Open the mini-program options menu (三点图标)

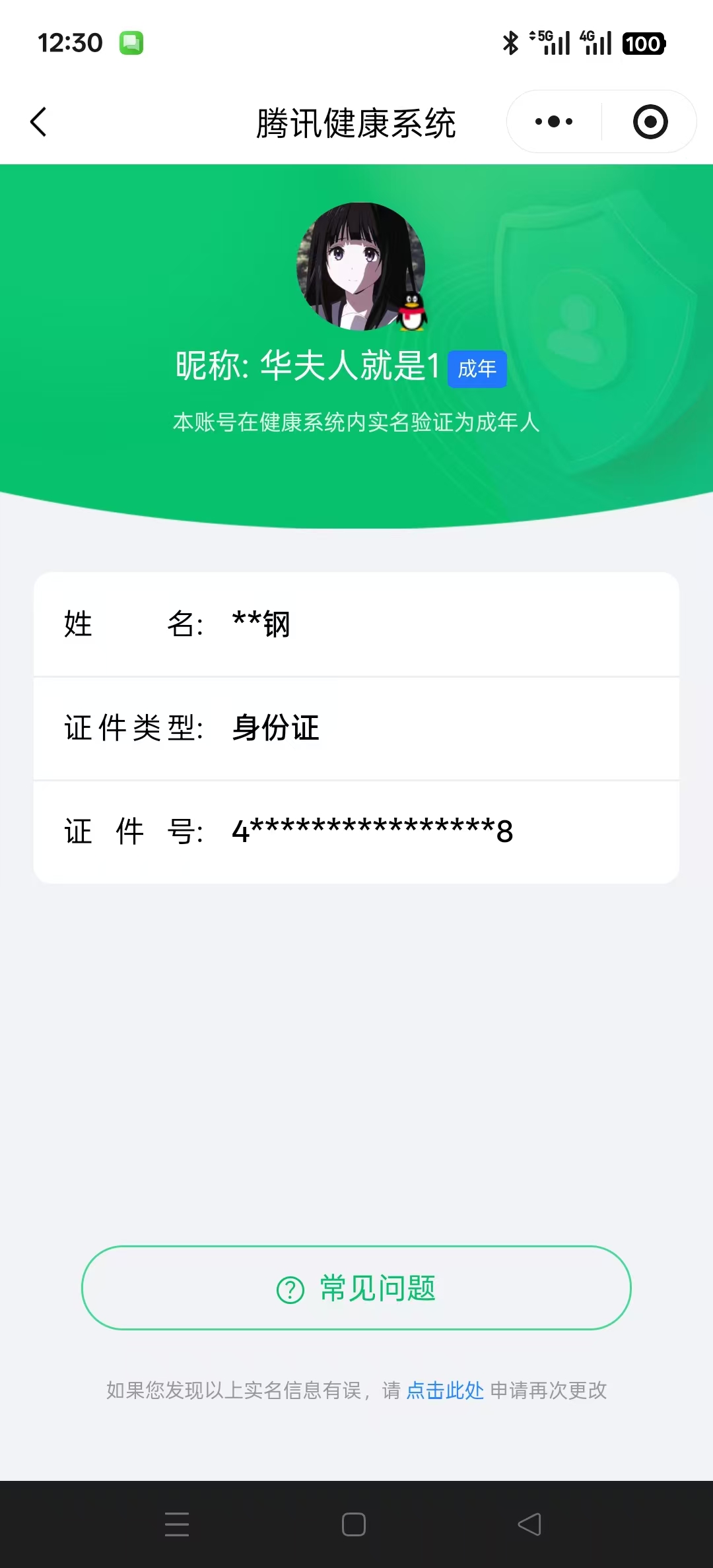tap(552, 121)
